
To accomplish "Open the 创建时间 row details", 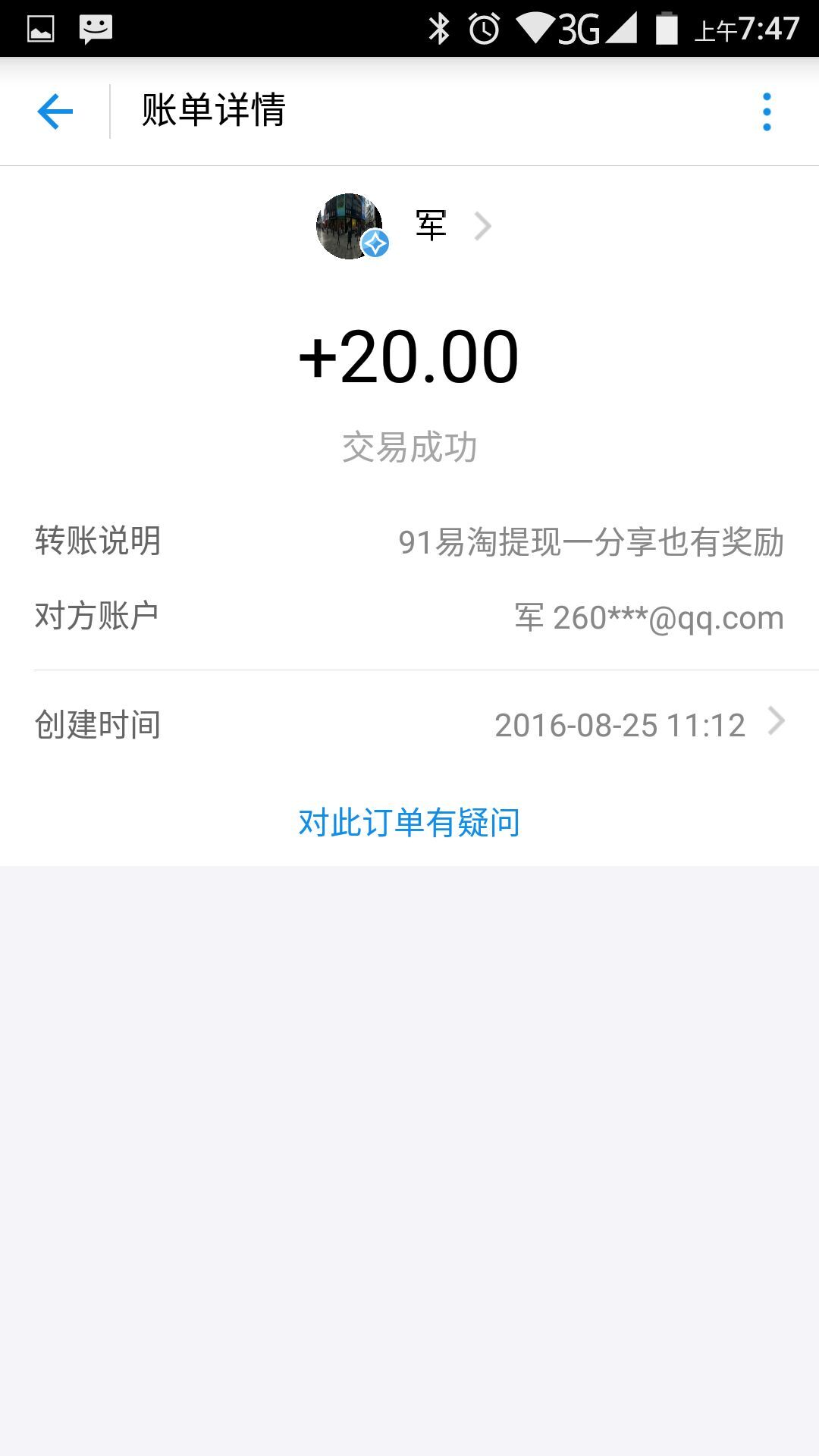I will click(x=409, y=724).
